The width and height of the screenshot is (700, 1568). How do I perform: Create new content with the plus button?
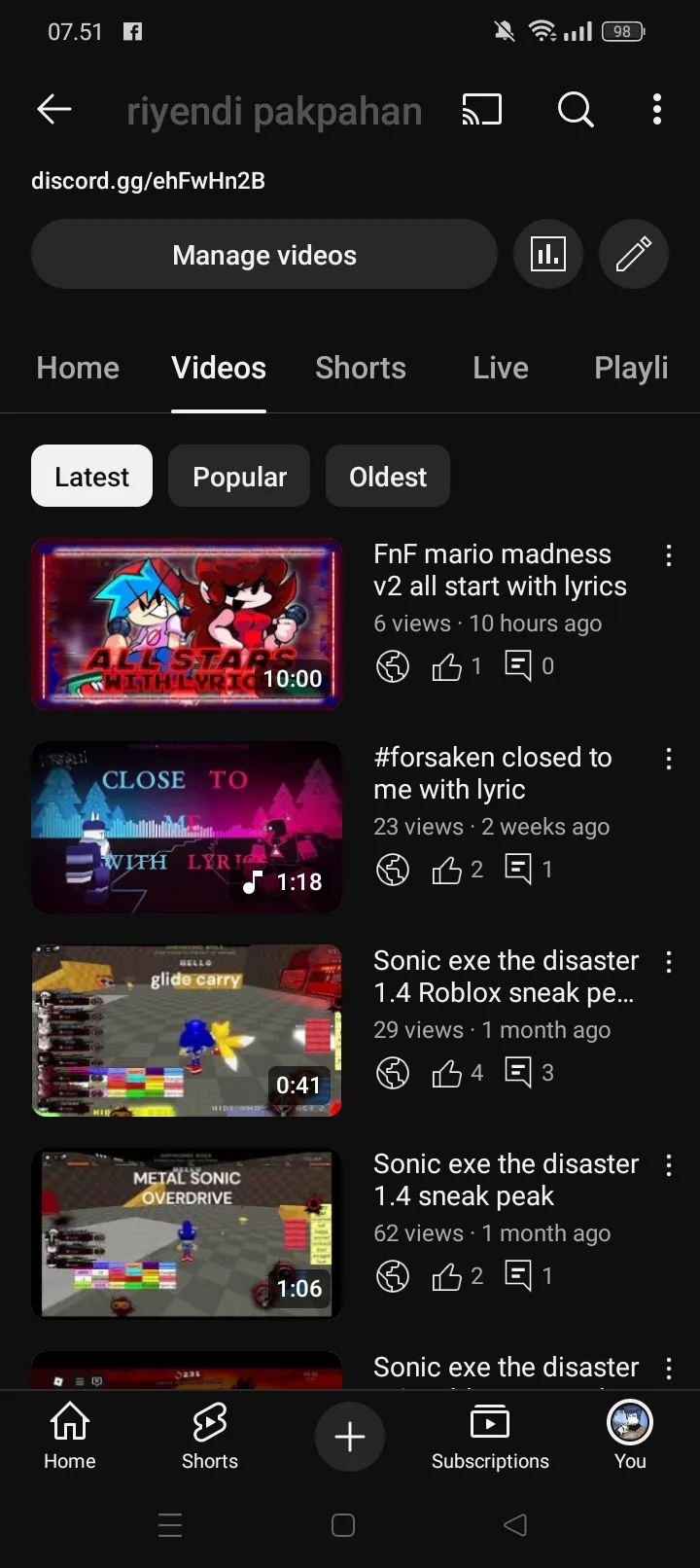click(350, 1437)
